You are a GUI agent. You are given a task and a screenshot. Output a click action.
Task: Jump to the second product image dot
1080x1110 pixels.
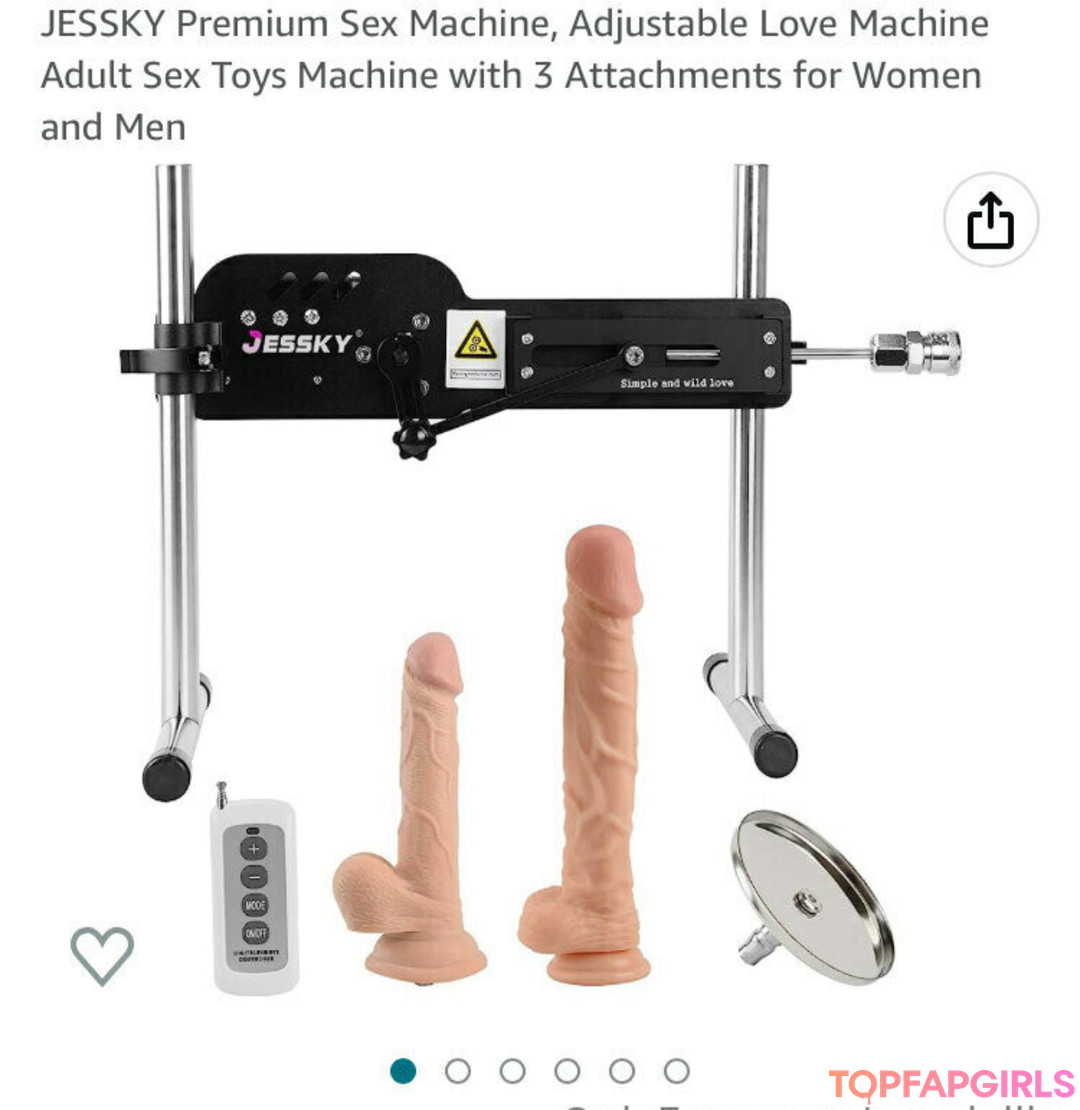(x=458, y=1071)
